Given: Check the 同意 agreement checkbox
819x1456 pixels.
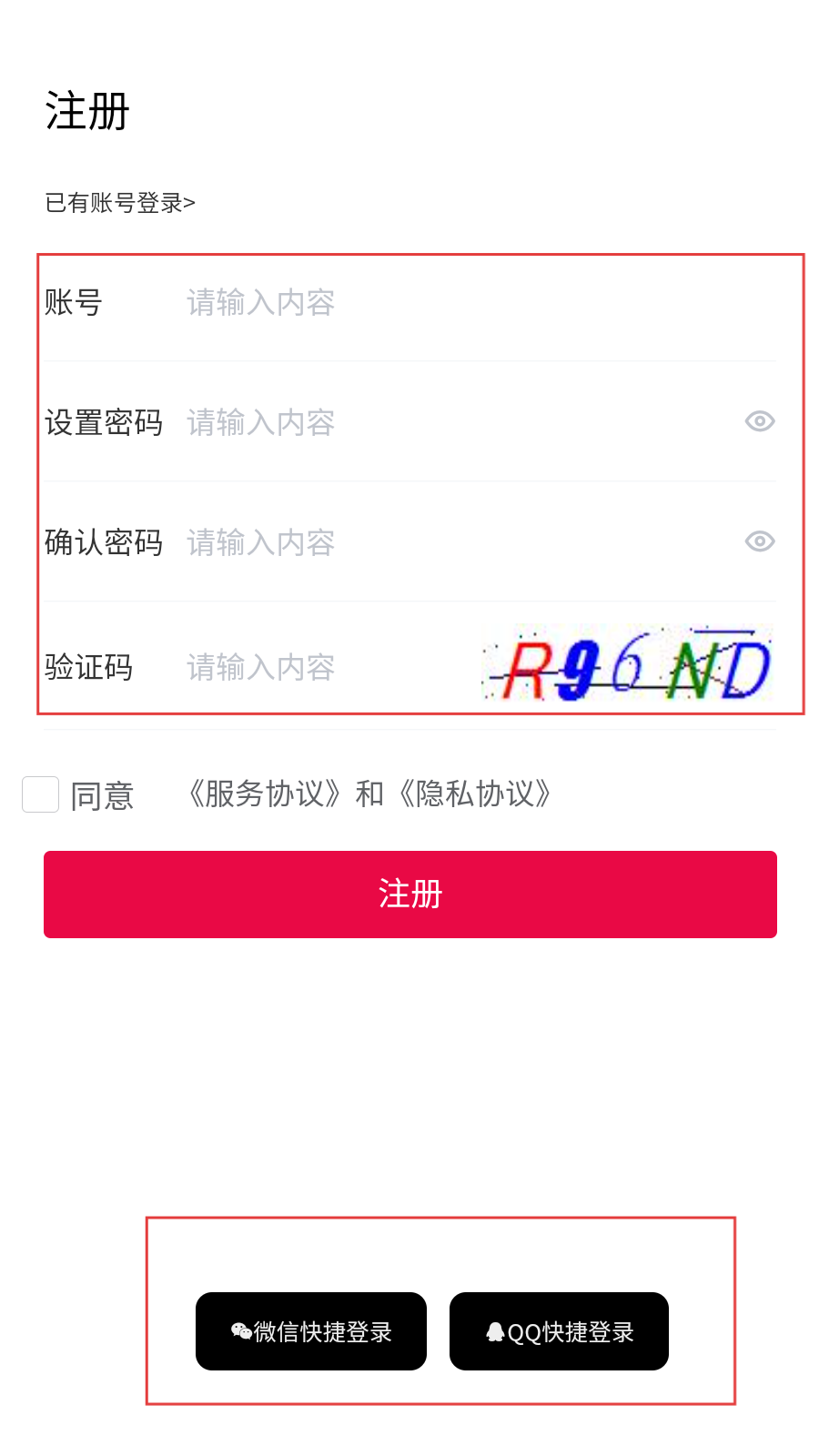Looking at the screenshot, I should [x=41, y=794].
